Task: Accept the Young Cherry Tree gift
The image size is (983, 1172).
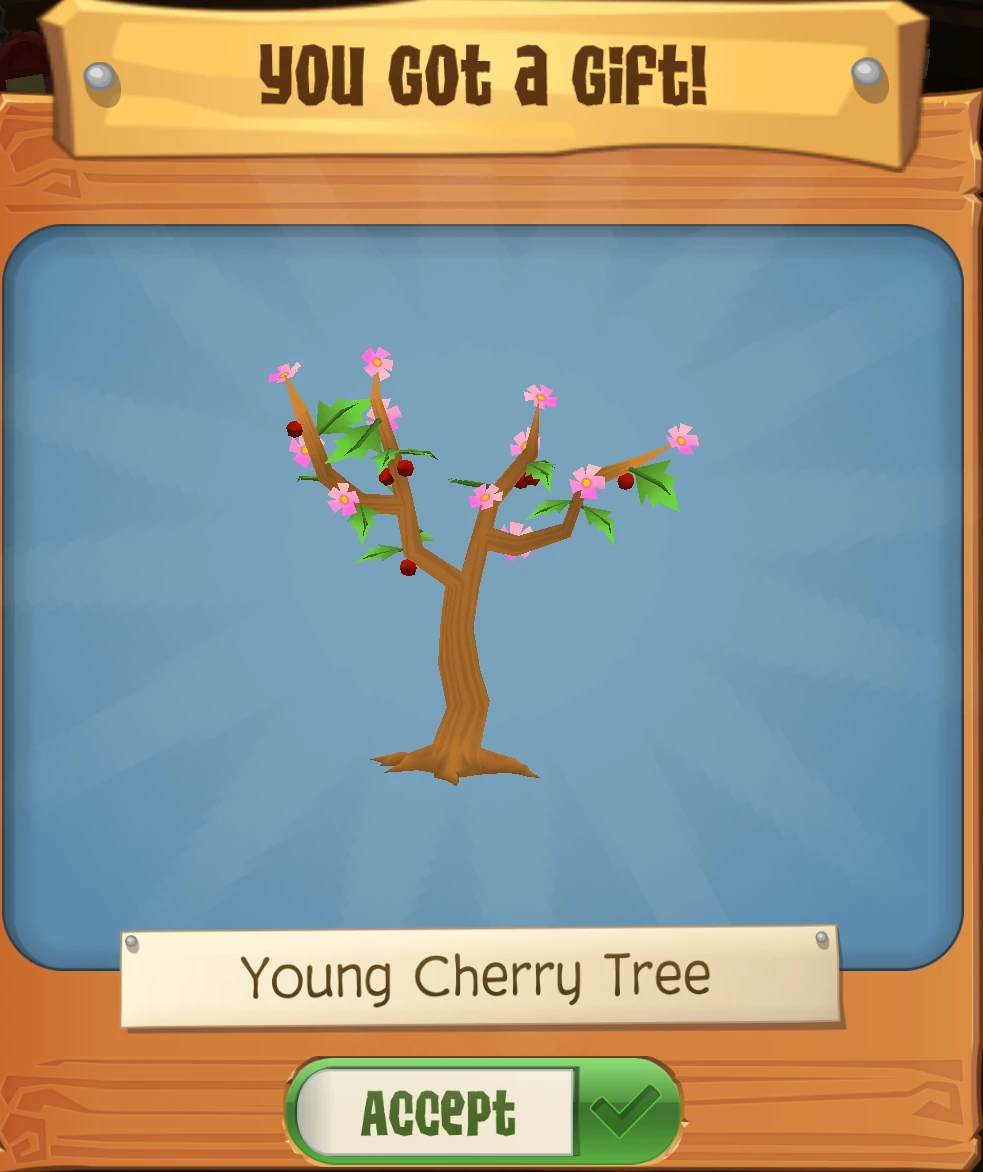Action: point(483,1112)
